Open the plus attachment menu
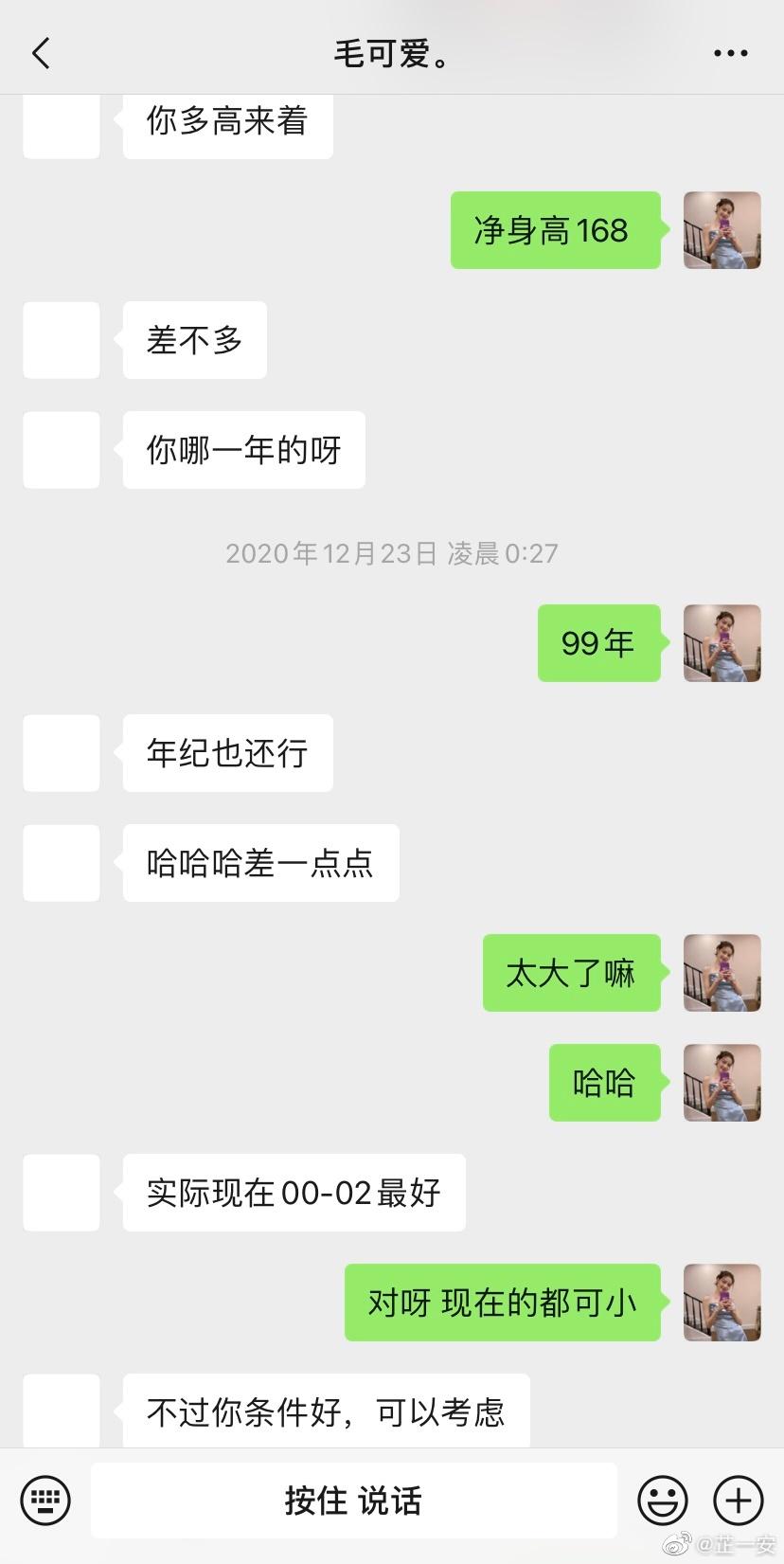Viewport: 784px width, 1564px height. coord(738,1500)
